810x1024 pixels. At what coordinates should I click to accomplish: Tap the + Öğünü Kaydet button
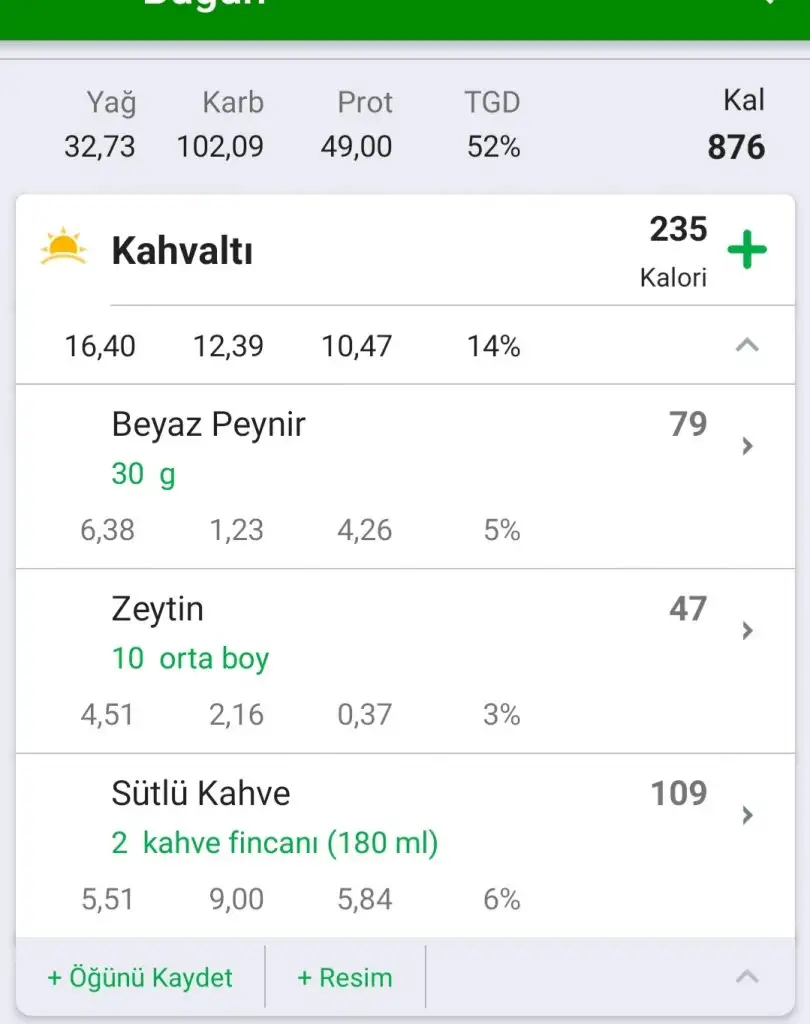click(x=140, y=978)
